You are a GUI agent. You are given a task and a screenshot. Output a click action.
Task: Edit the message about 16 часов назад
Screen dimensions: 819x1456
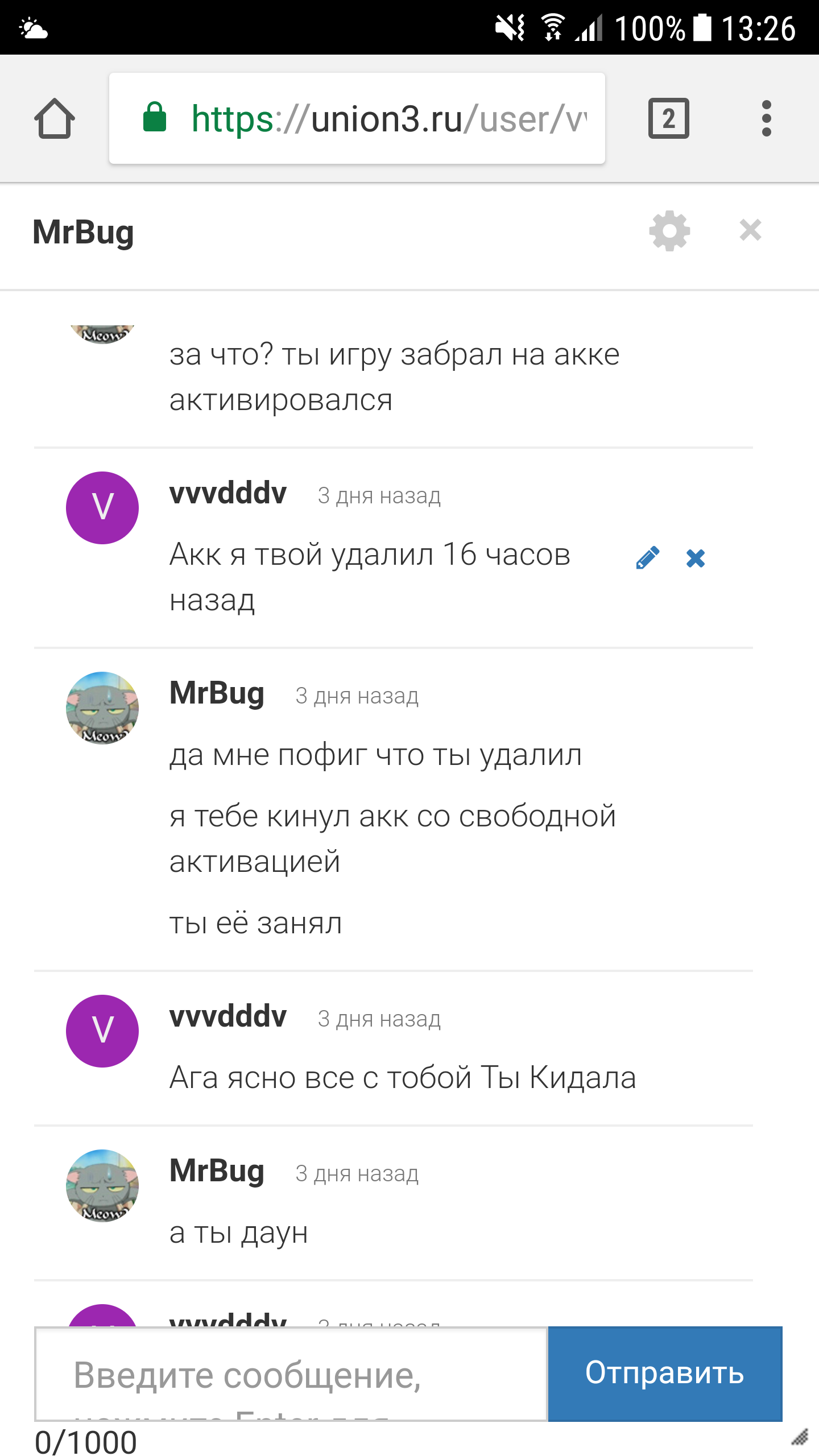(648, 557)
